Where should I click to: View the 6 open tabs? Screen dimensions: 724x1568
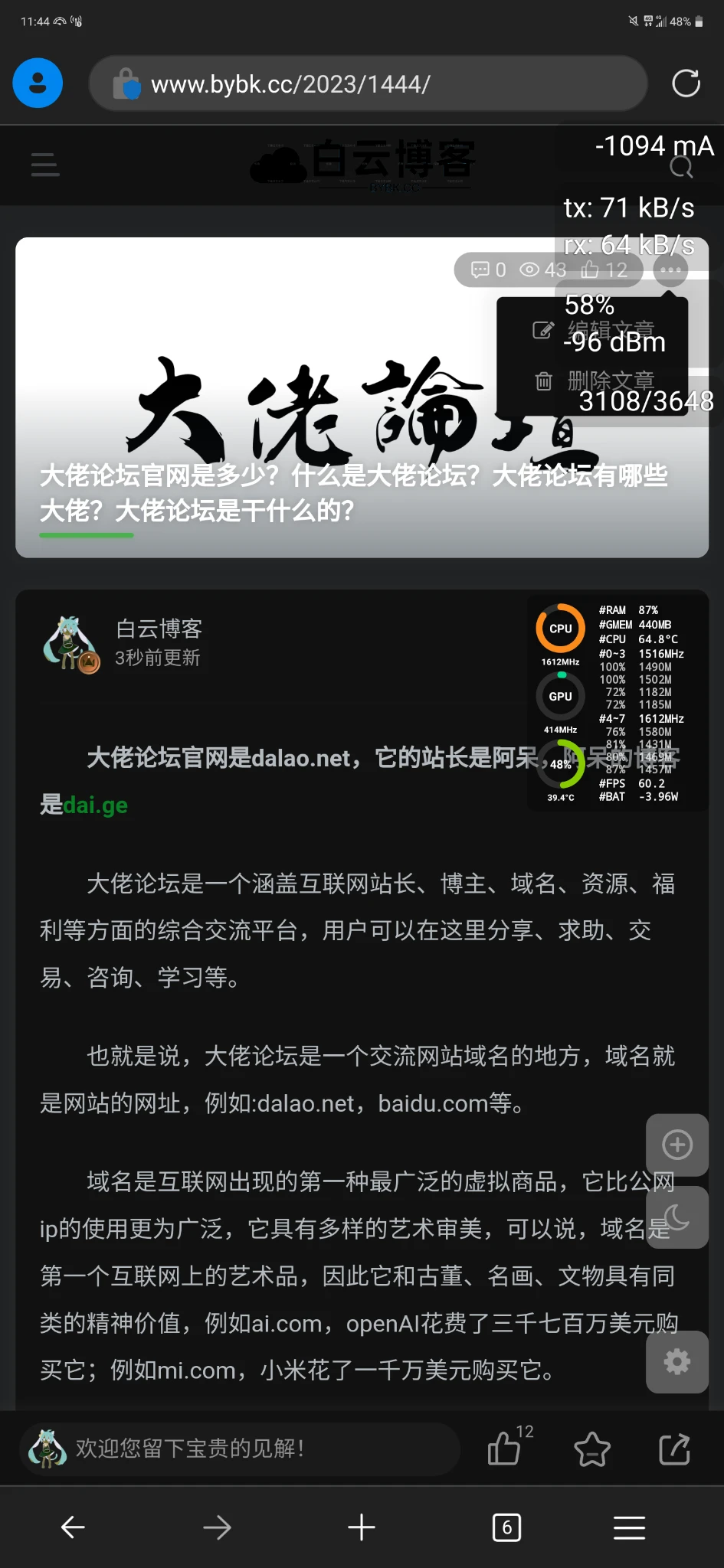(506, 1528)
